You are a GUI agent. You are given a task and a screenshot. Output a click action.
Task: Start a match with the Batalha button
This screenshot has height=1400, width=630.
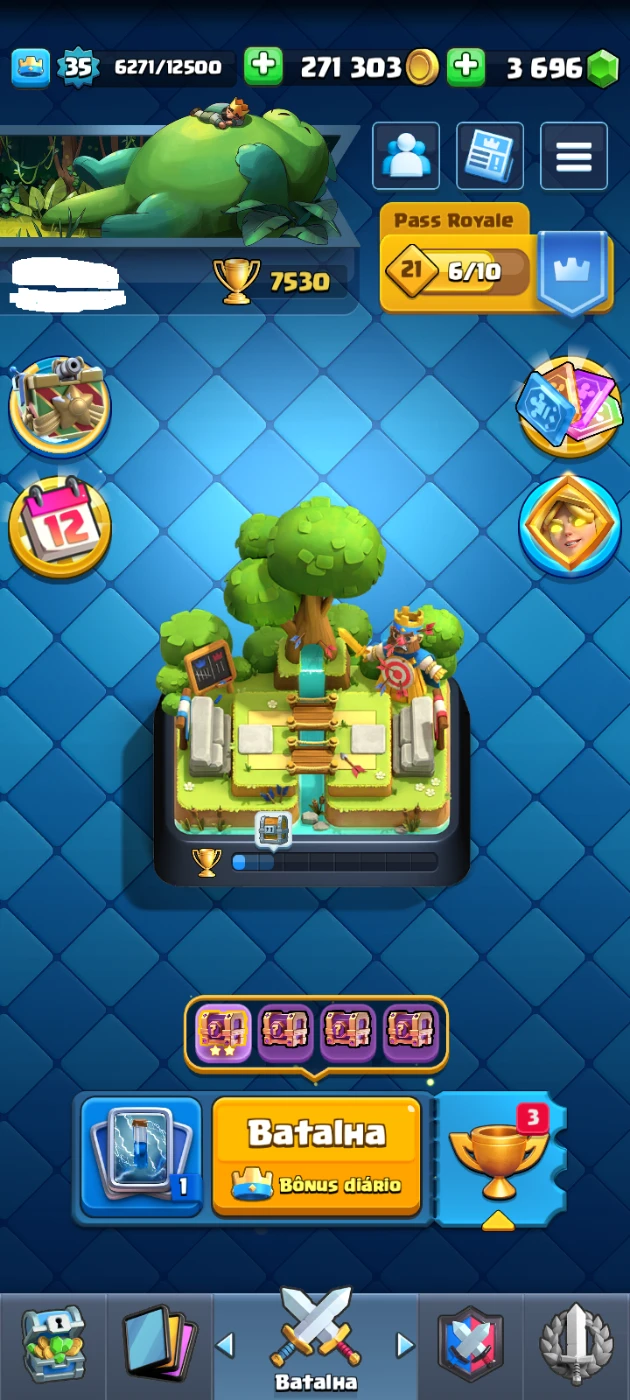point(316,1155)
